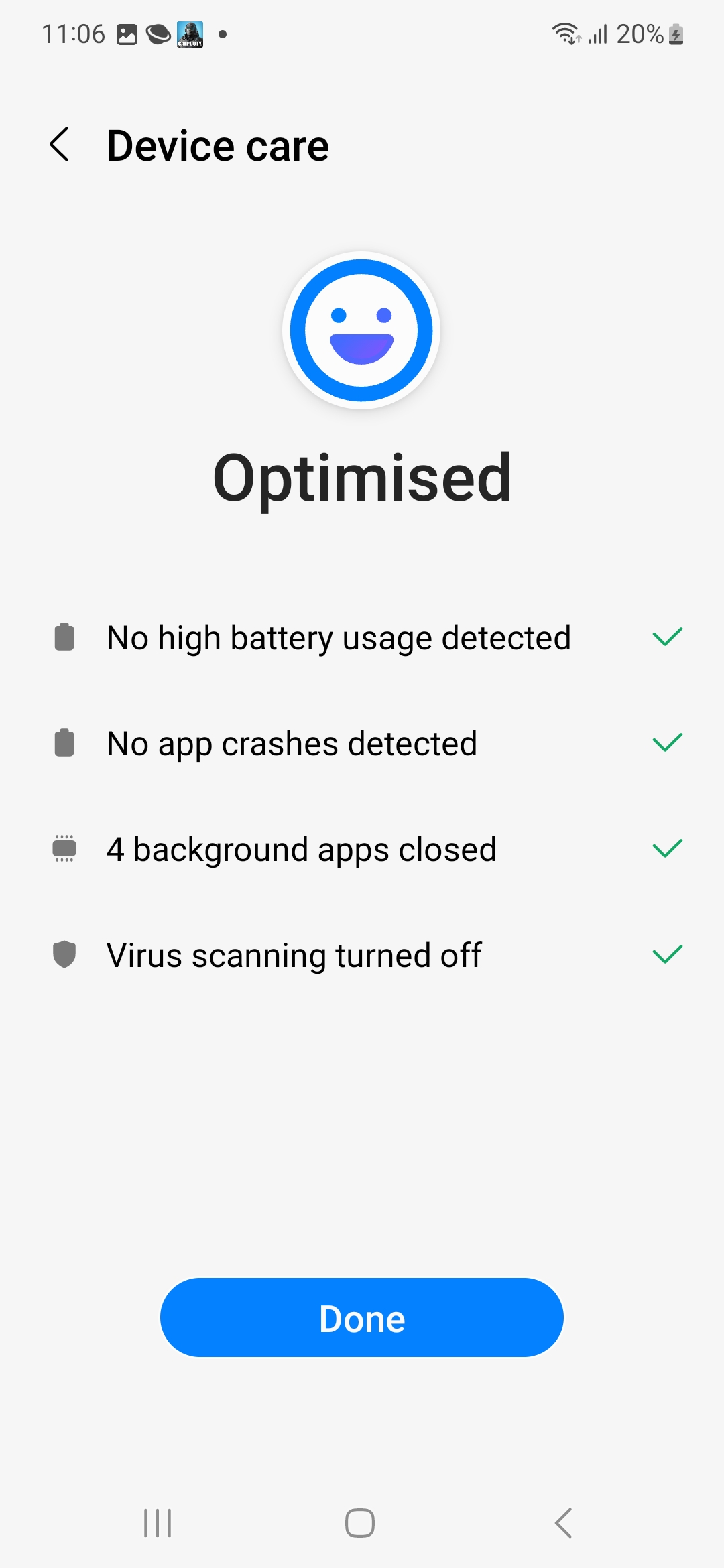Go back from Device care

60,145
